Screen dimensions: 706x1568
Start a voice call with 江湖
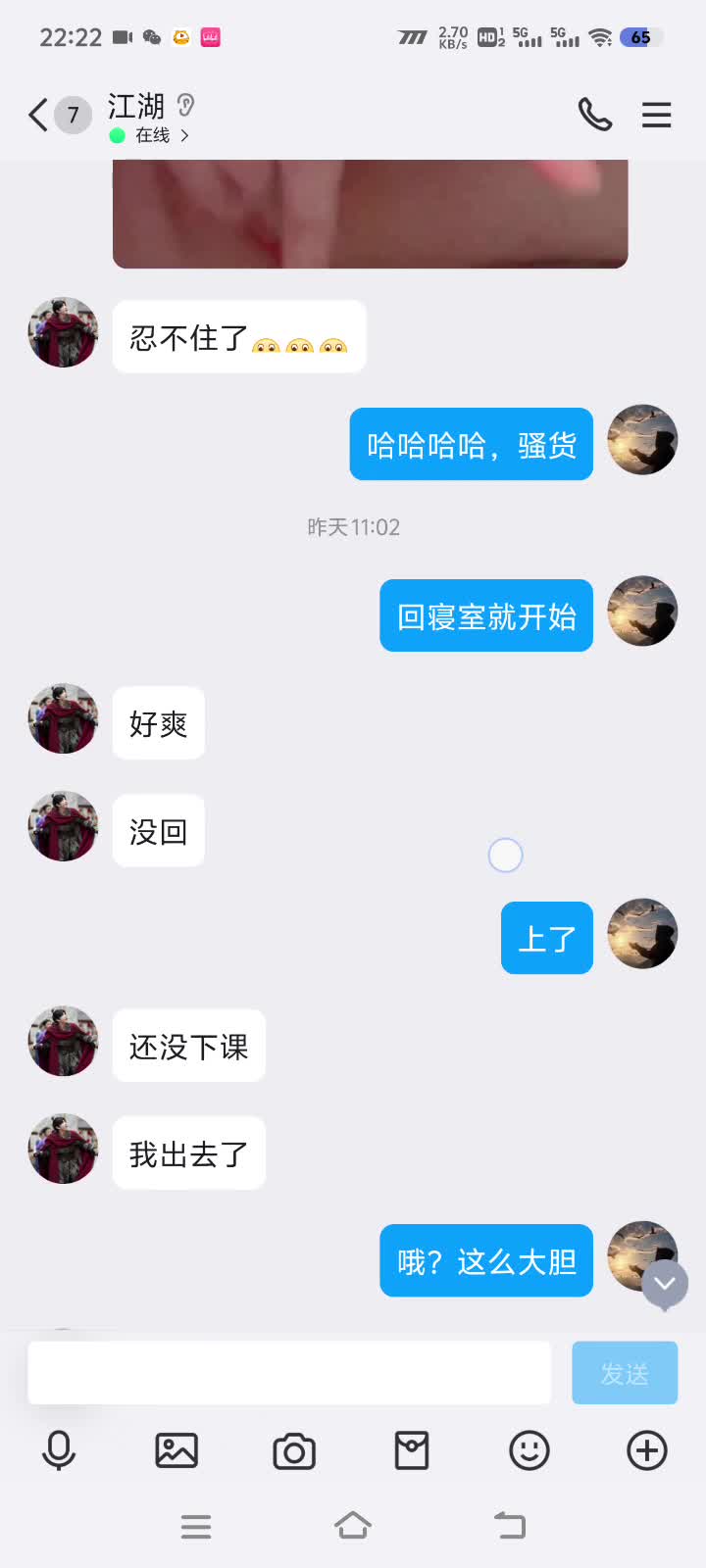(594, 116)
